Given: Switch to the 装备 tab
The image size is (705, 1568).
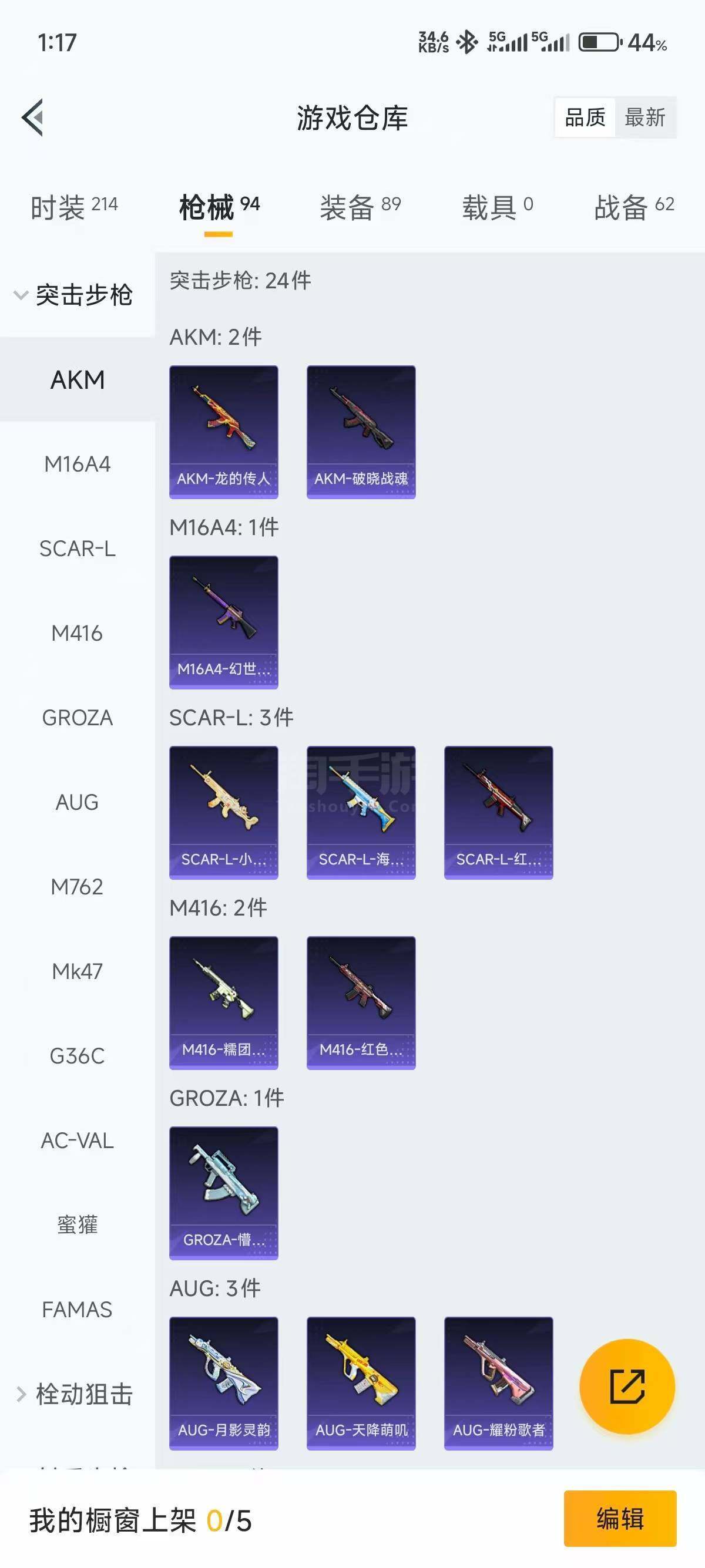Looking at the screenshot, I should coord(360,207).
